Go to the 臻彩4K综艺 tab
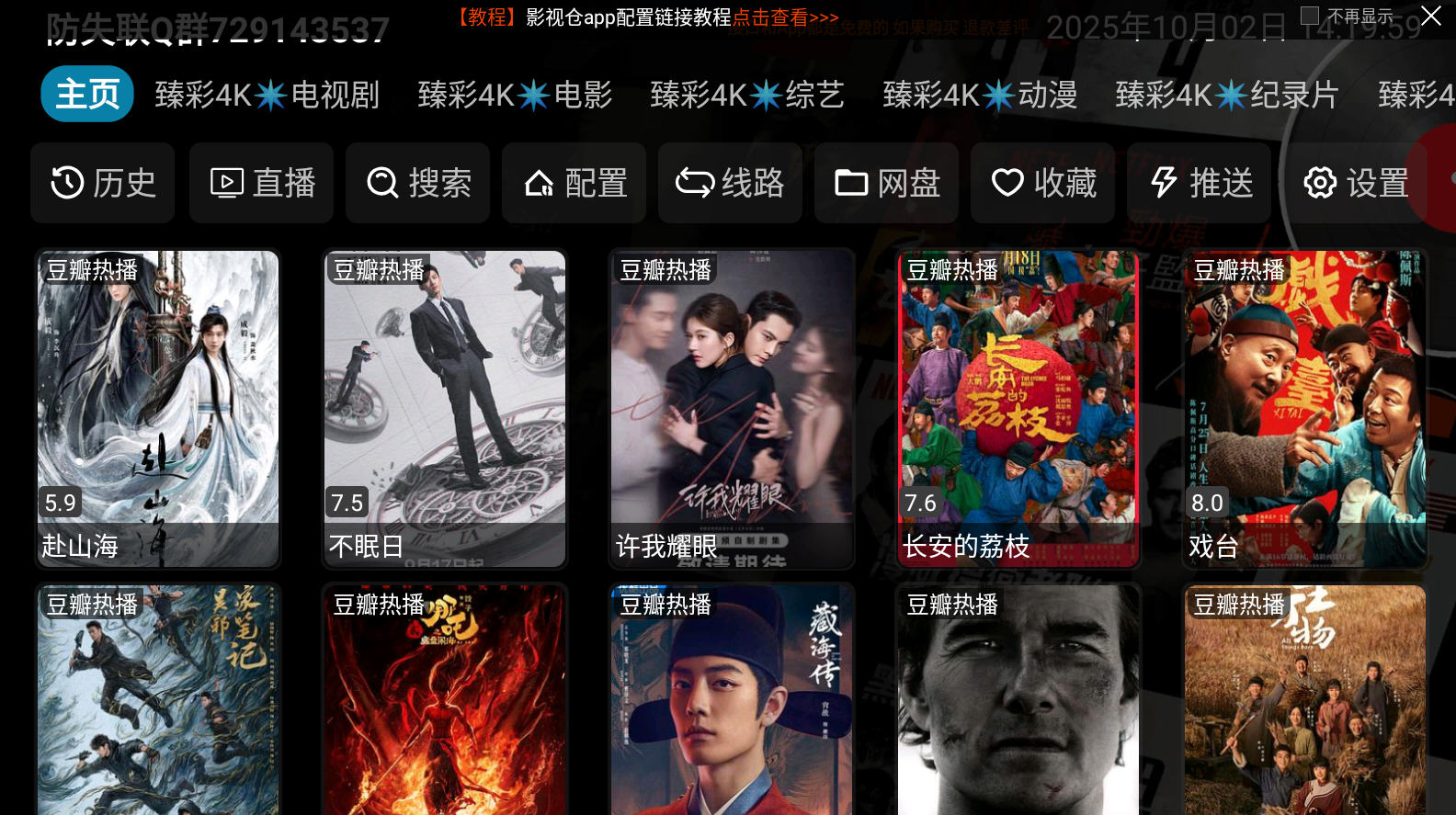This screenshot has width=1456, height=815. click(747, 95)
